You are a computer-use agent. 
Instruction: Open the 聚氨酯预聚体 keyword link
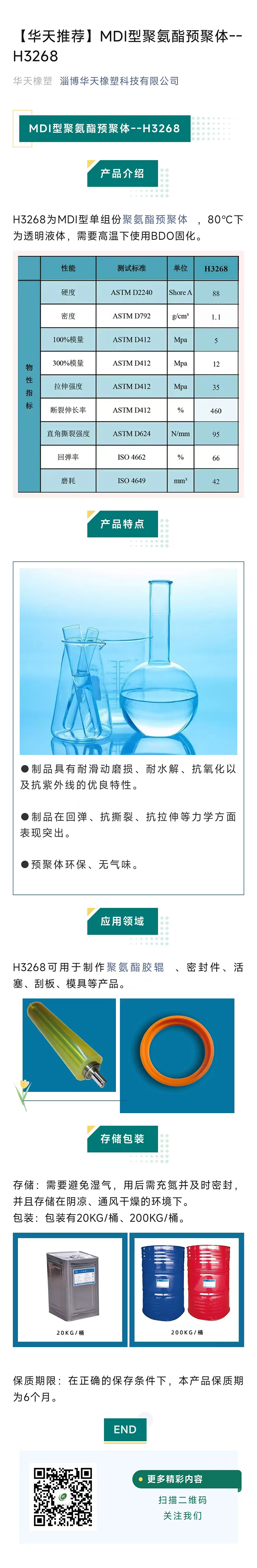point(155,219)
